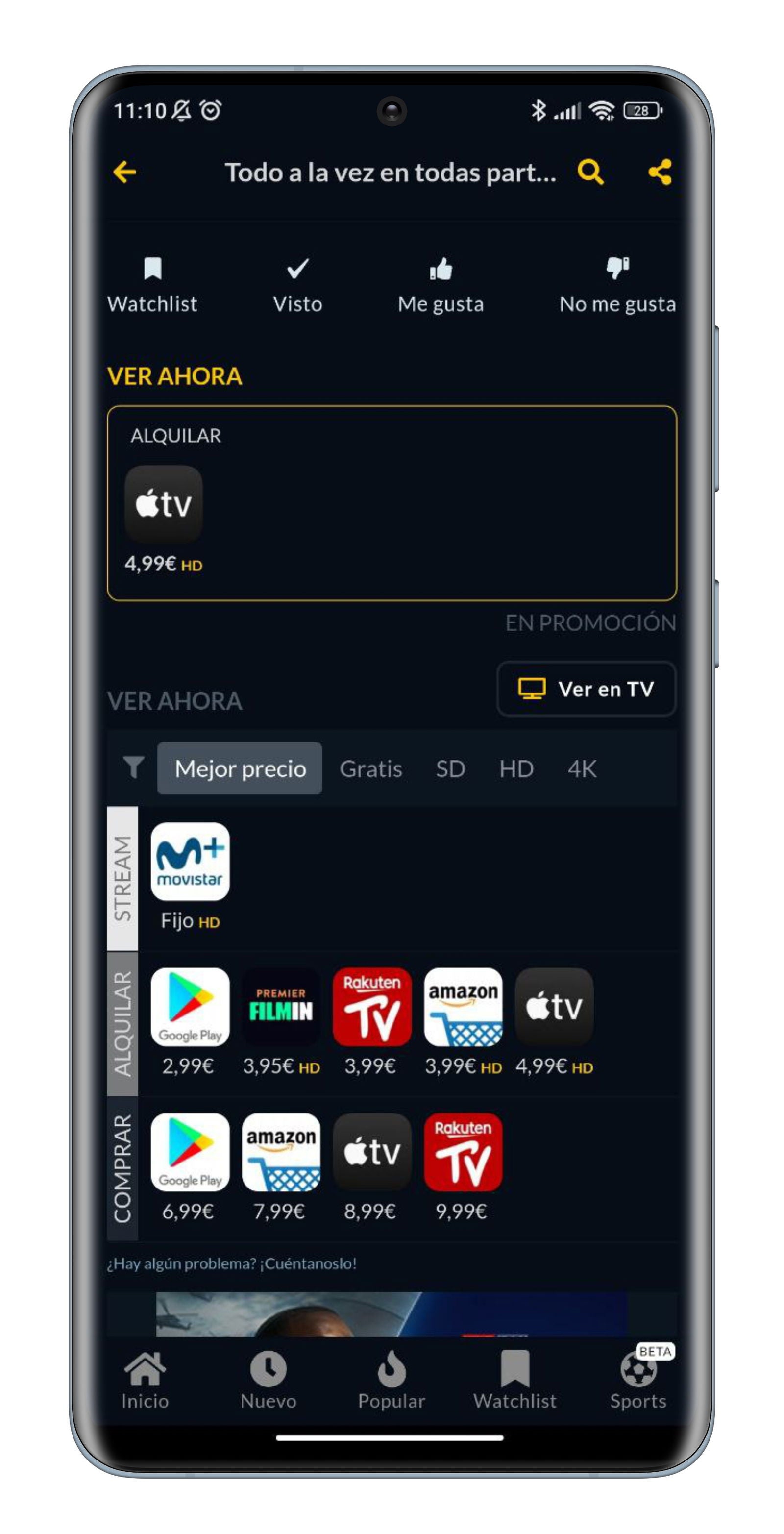Filter offers by 4K quality

coord(582,769)
